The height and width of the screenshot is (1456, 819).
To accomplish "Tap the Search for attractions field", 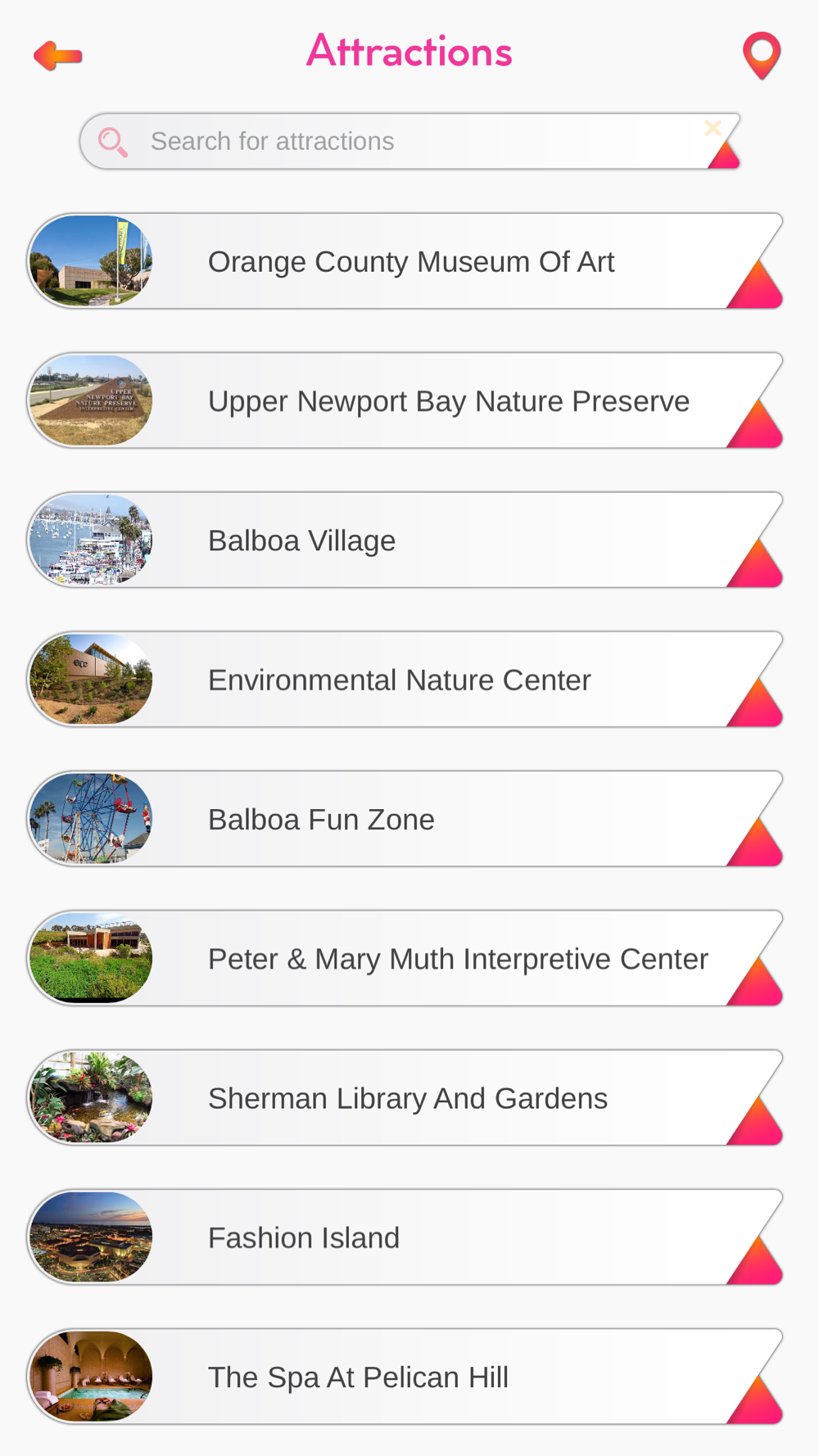I will pyautogui.click(x=409, y=141).
